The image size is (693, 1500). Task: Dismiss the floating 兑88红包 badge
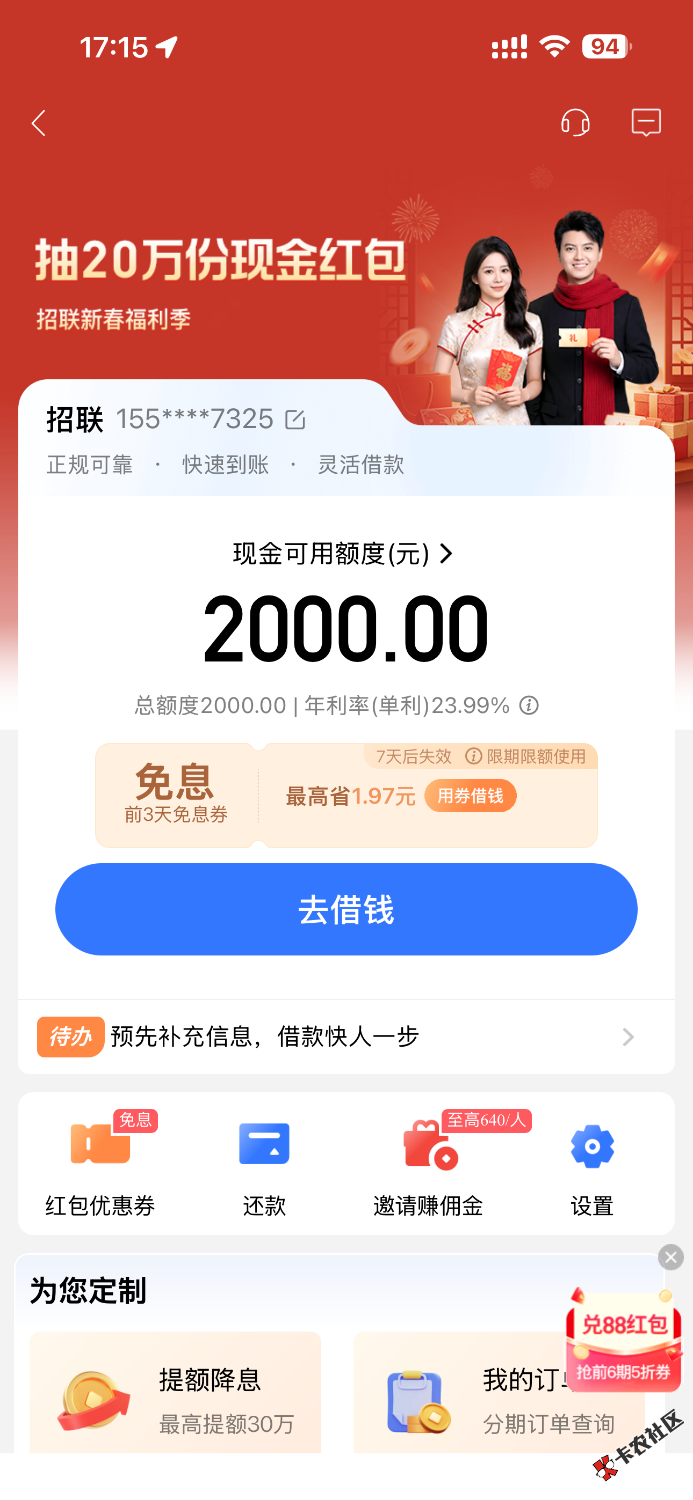671,1257
